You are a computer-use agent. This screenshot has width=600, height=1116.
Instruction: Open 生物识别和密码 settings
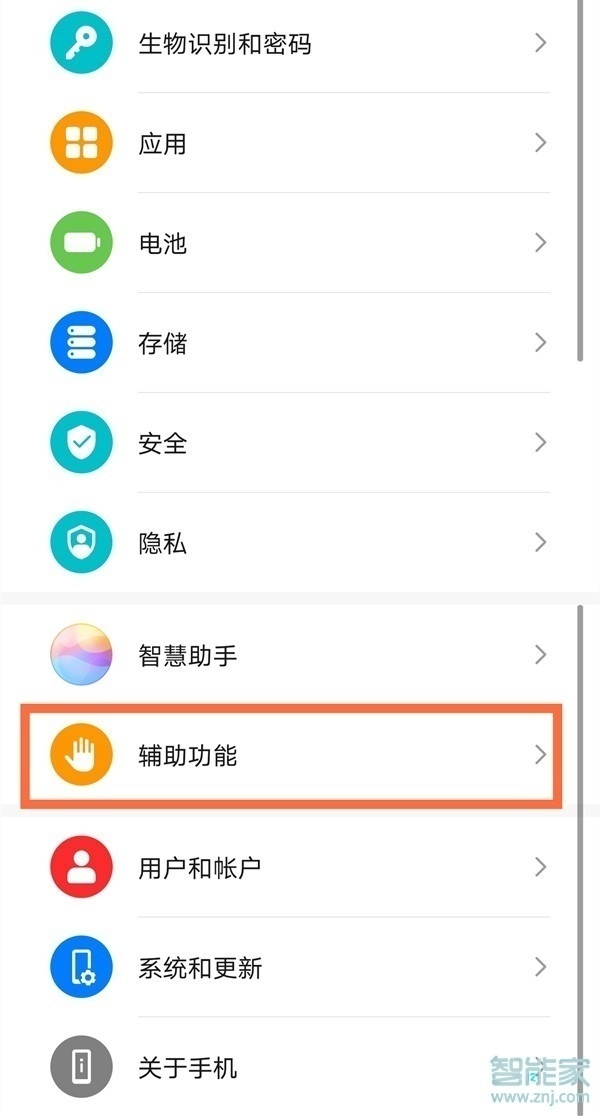pyautogui.click(x=300, y=44)
